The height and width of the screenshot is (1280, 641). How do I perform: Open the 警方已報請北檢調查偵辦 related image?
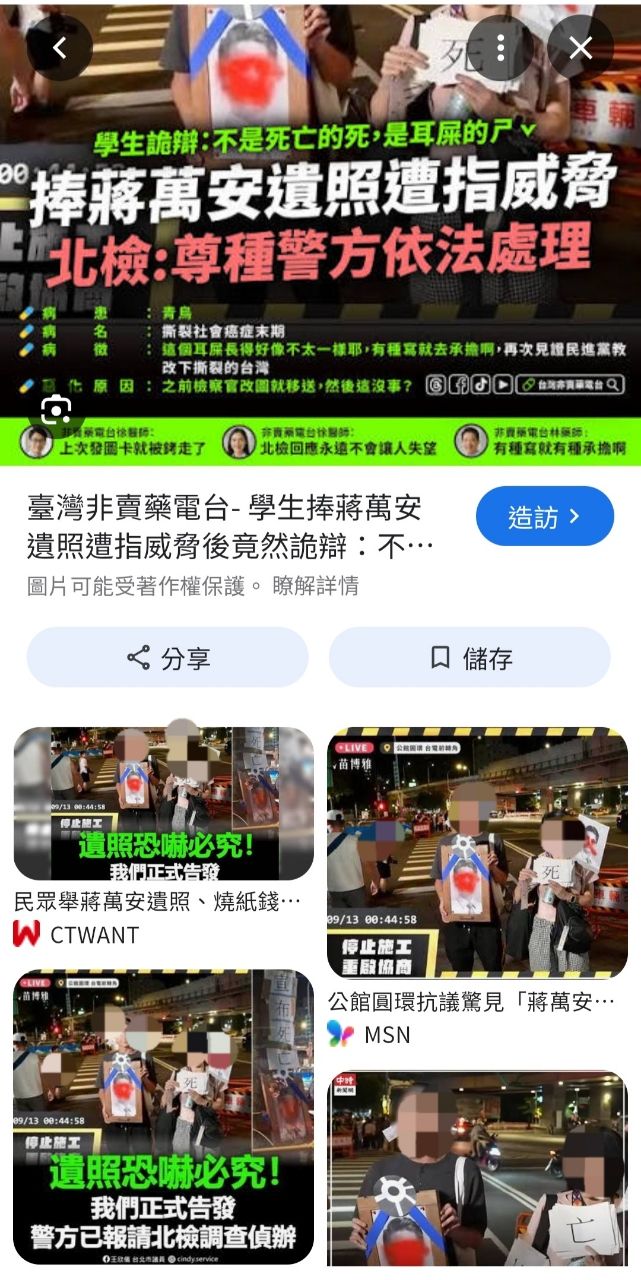163,1115
